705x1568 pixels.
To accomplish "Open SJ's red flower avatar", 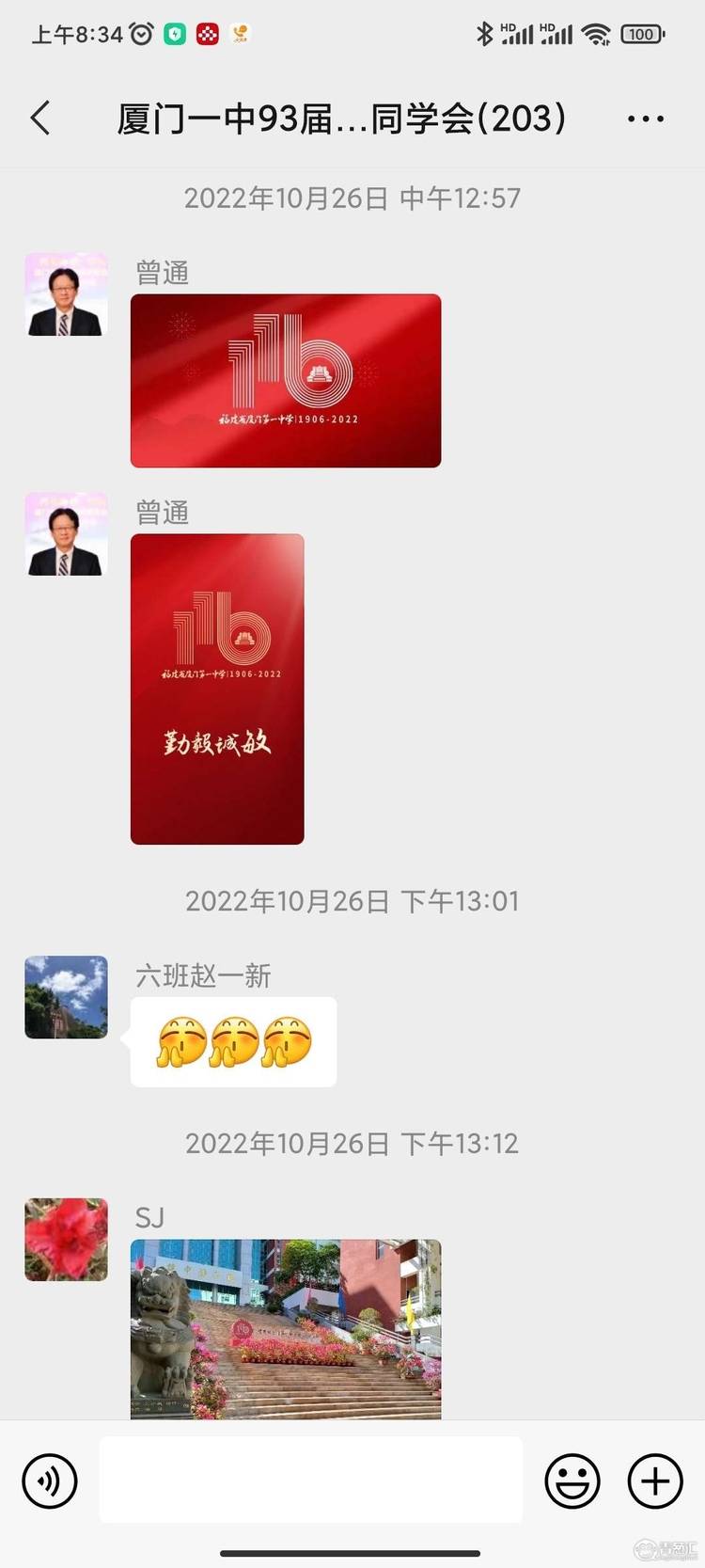I will 66,1239.
